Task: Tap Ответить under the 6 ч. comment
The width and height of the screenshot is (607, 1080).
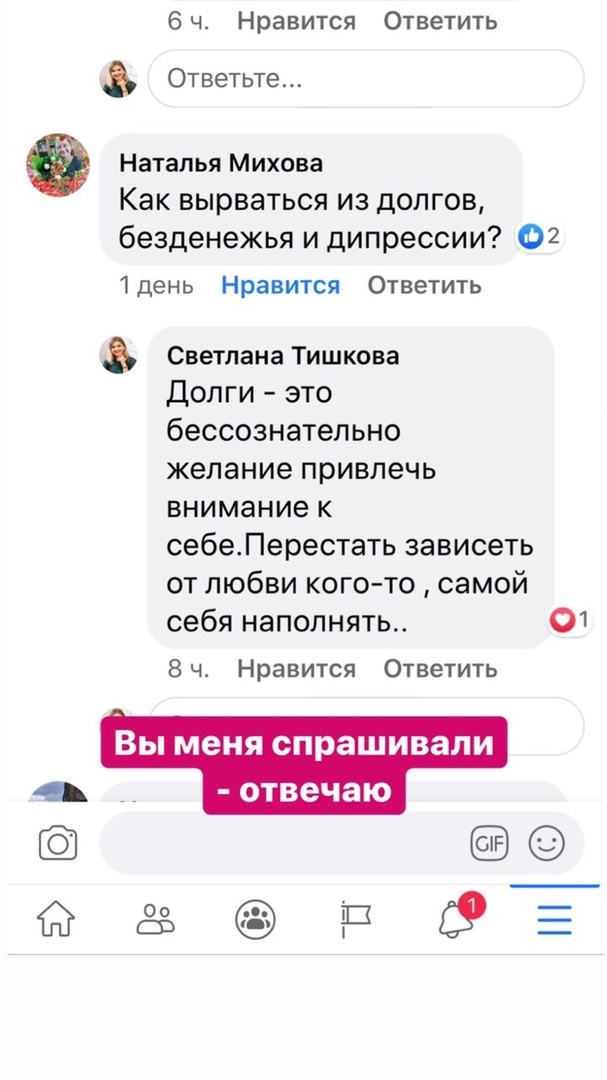Action: (440, 21)
